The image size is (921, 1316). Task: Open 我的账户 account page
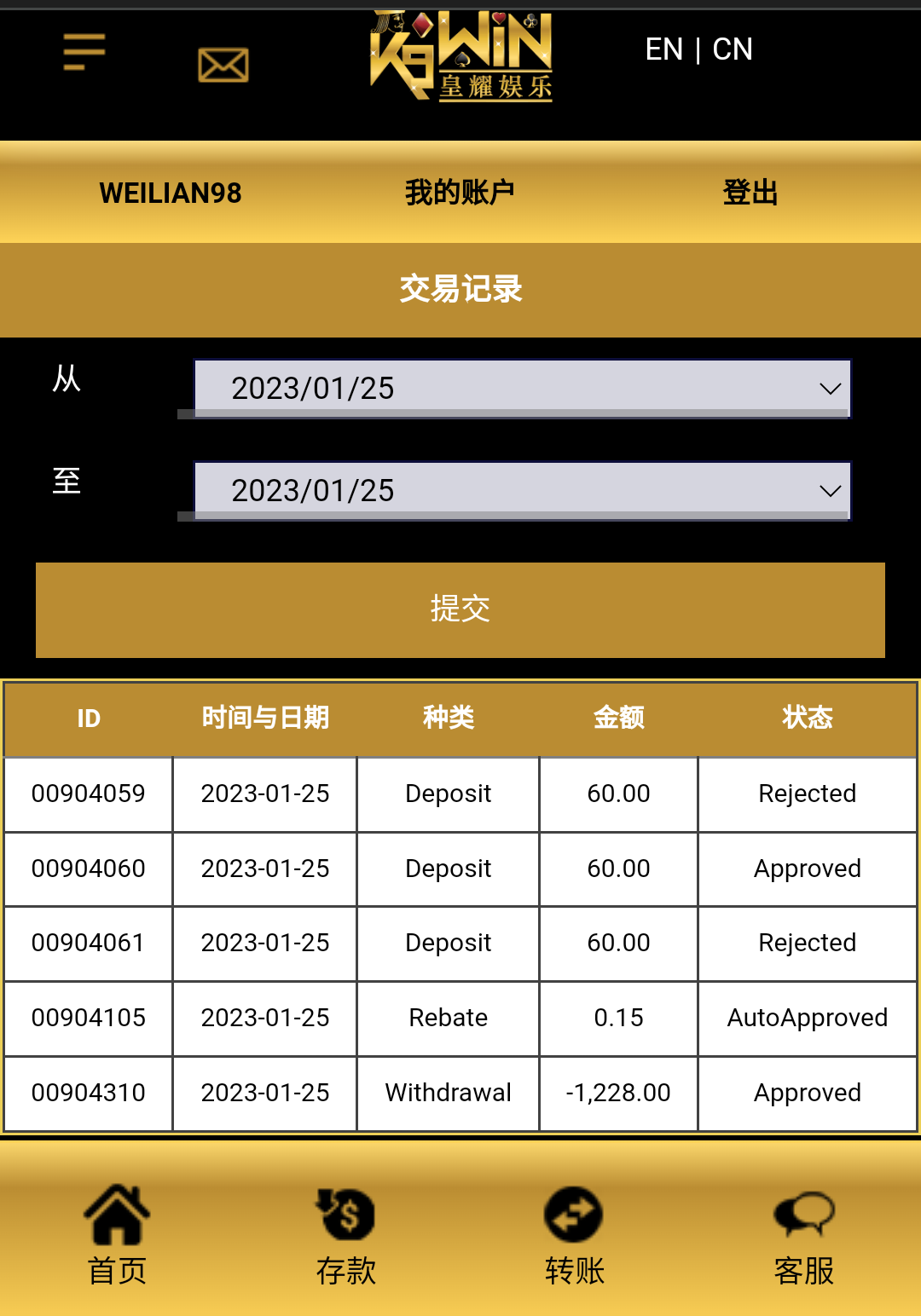click(x=460, y=193)
